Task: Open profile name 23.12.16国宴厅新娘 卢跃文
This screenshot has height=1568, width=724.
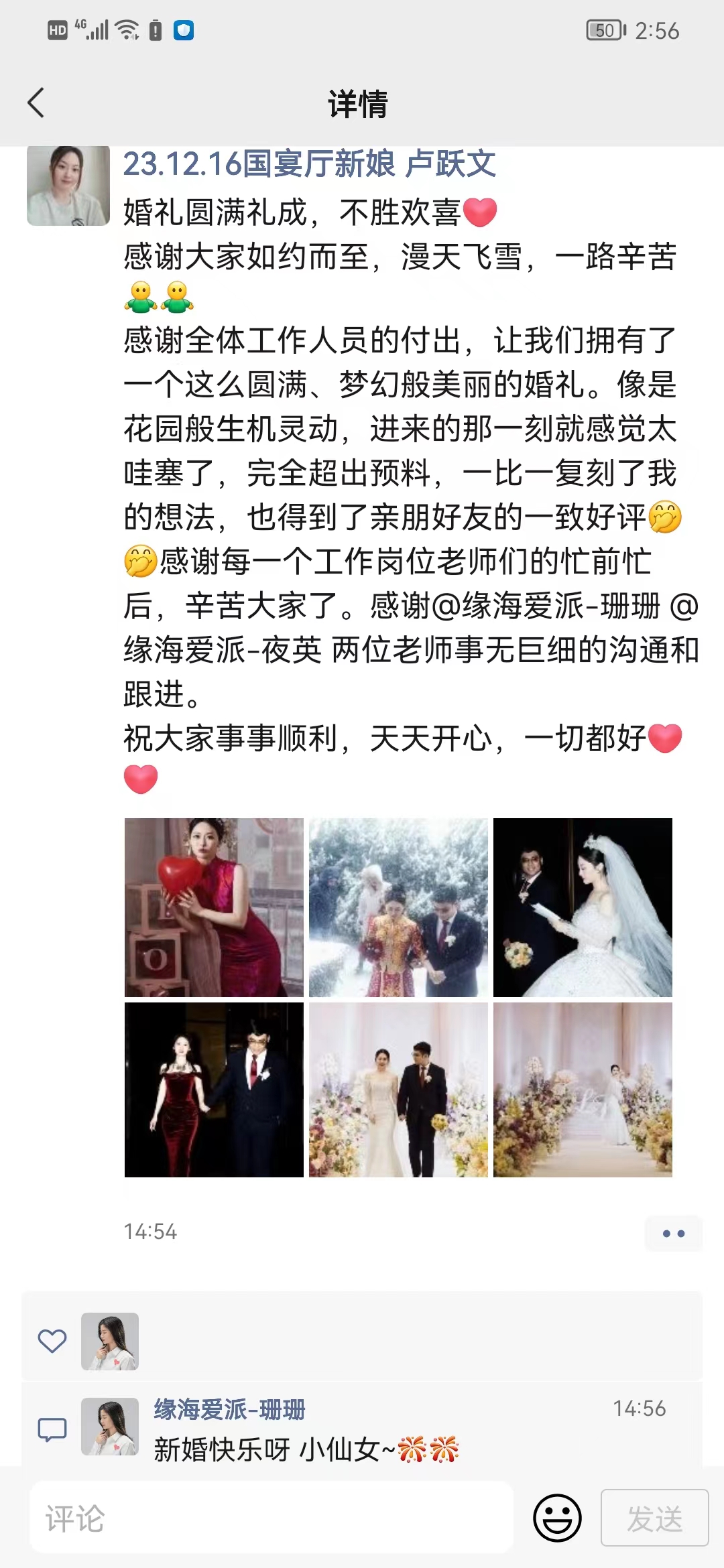Action: [x=310, y=164]
